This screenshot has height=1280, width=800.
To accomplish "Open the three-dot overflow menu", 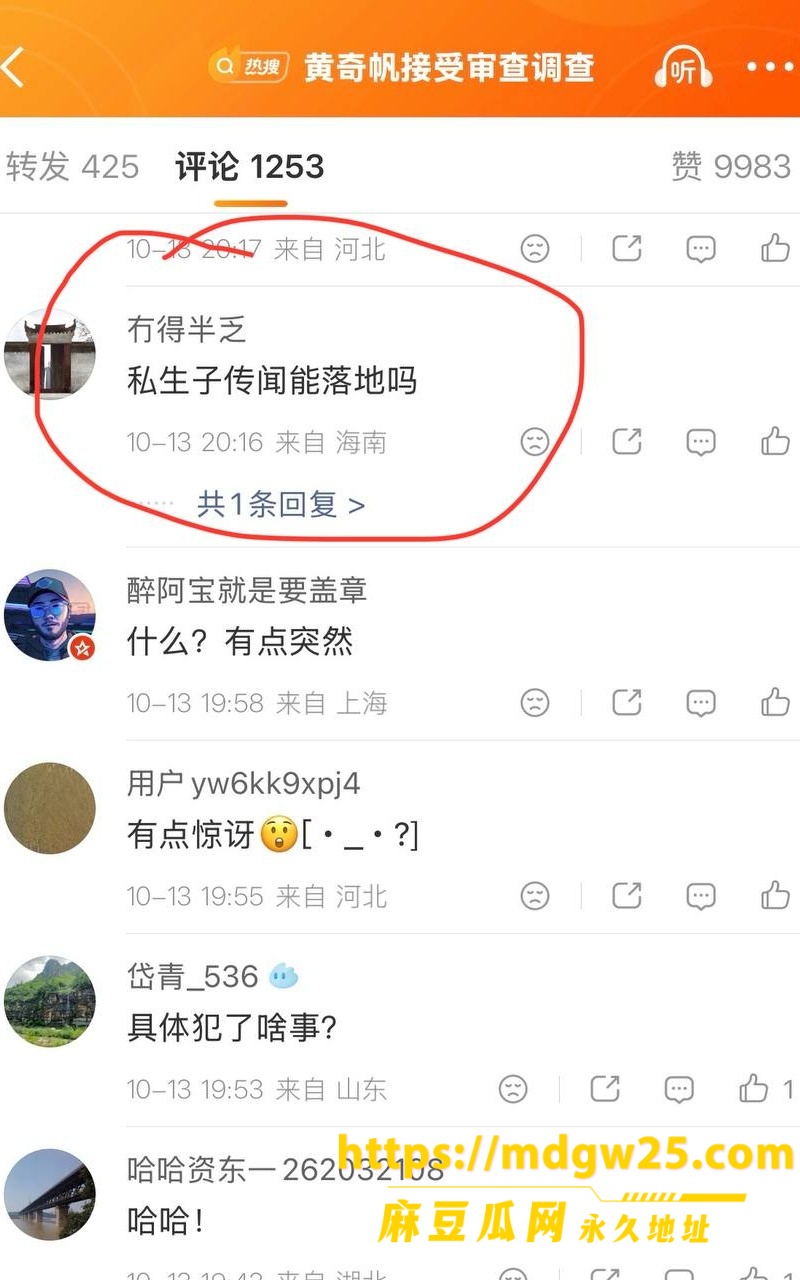I will tap(770, 68).
